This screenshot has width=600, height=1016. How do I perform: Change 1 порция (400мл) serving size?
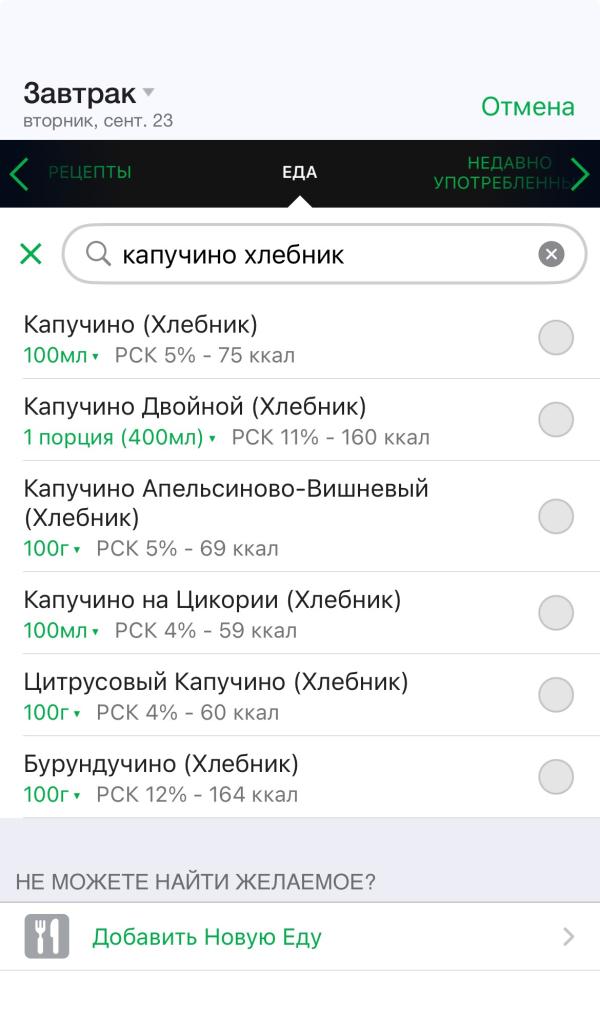(119, 437)
